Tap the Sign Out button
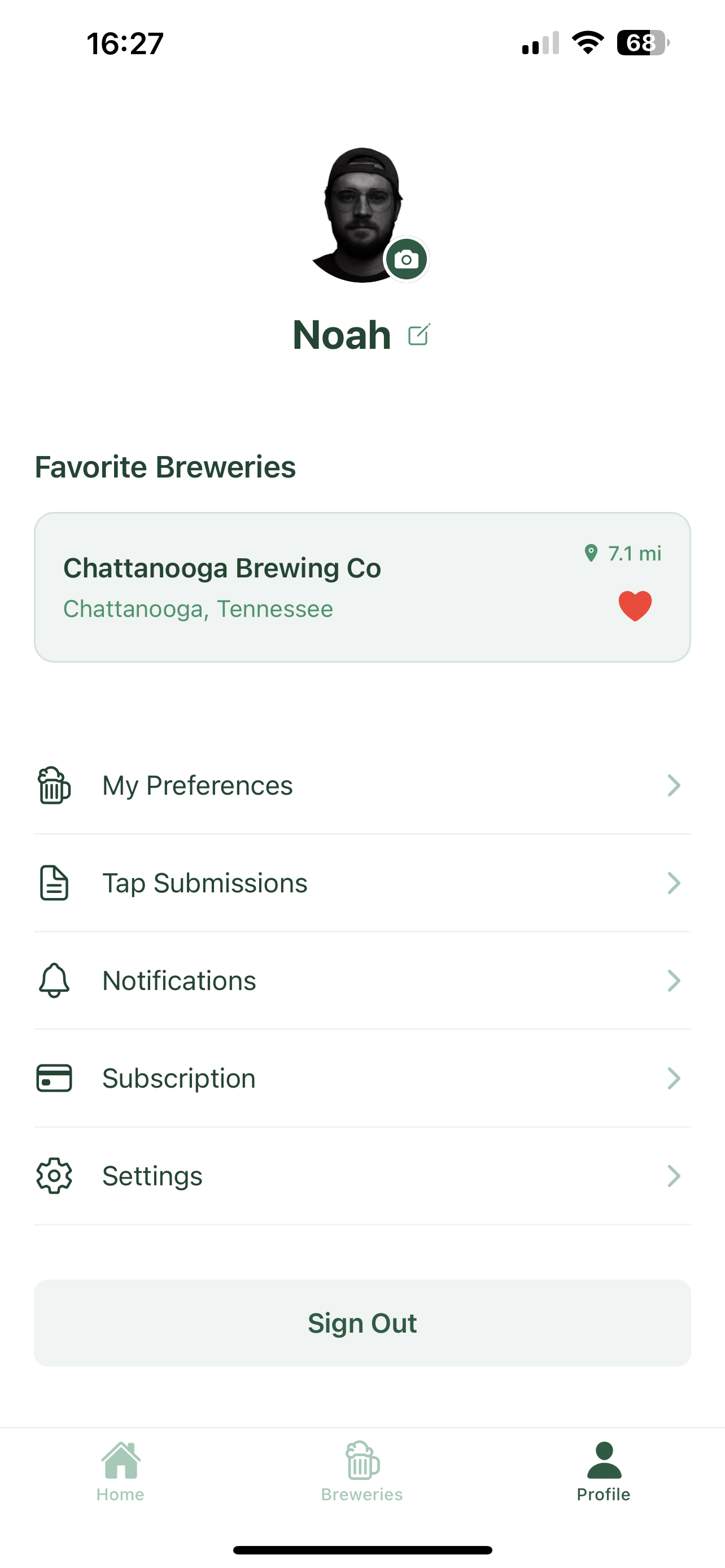 pos(362,1322)
